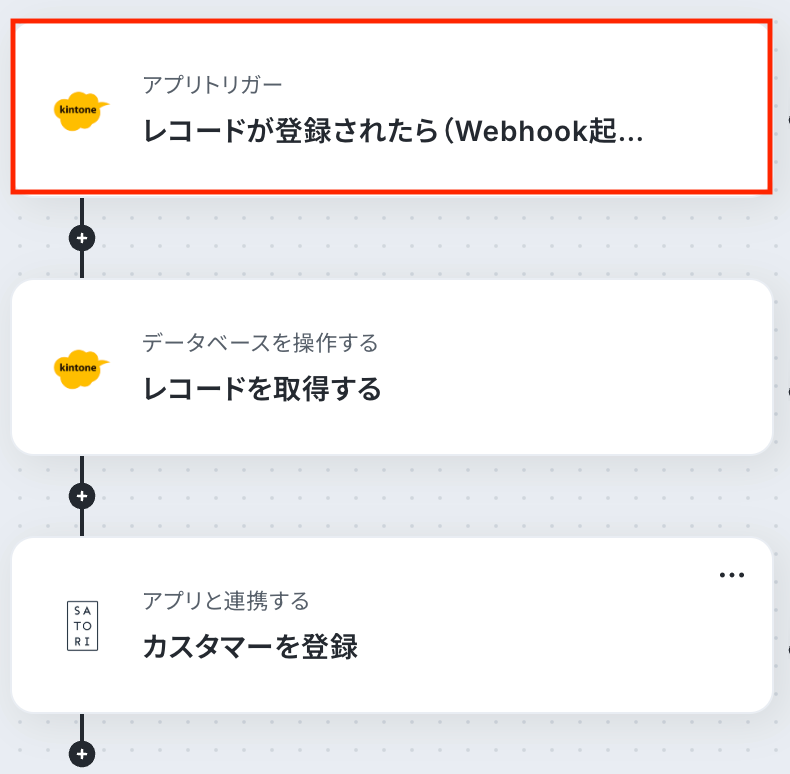Open the カスタマーを登録 step card

tap(391, 625)
